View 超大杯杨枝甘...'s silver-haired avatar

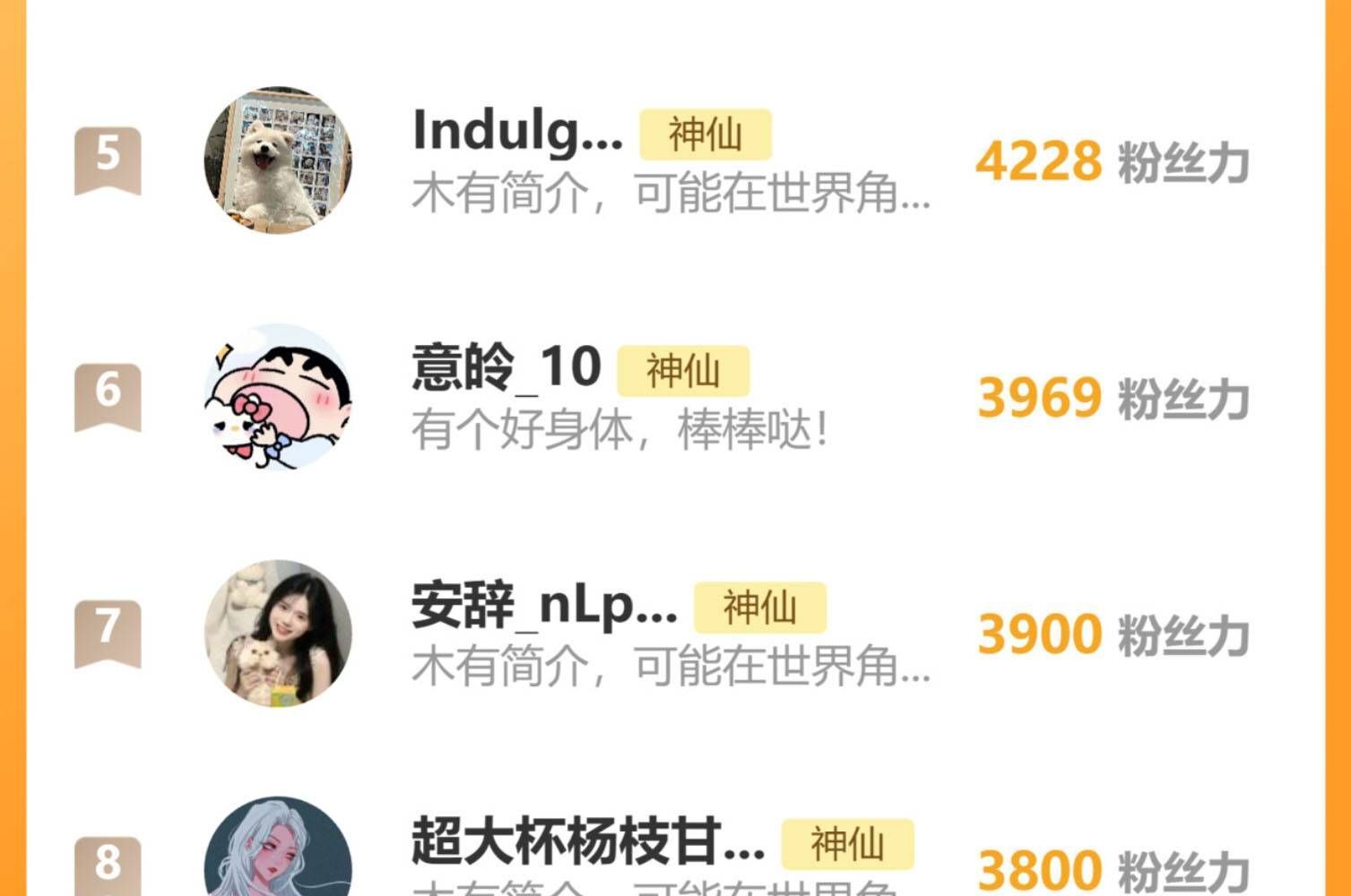[x=278, y=849]
